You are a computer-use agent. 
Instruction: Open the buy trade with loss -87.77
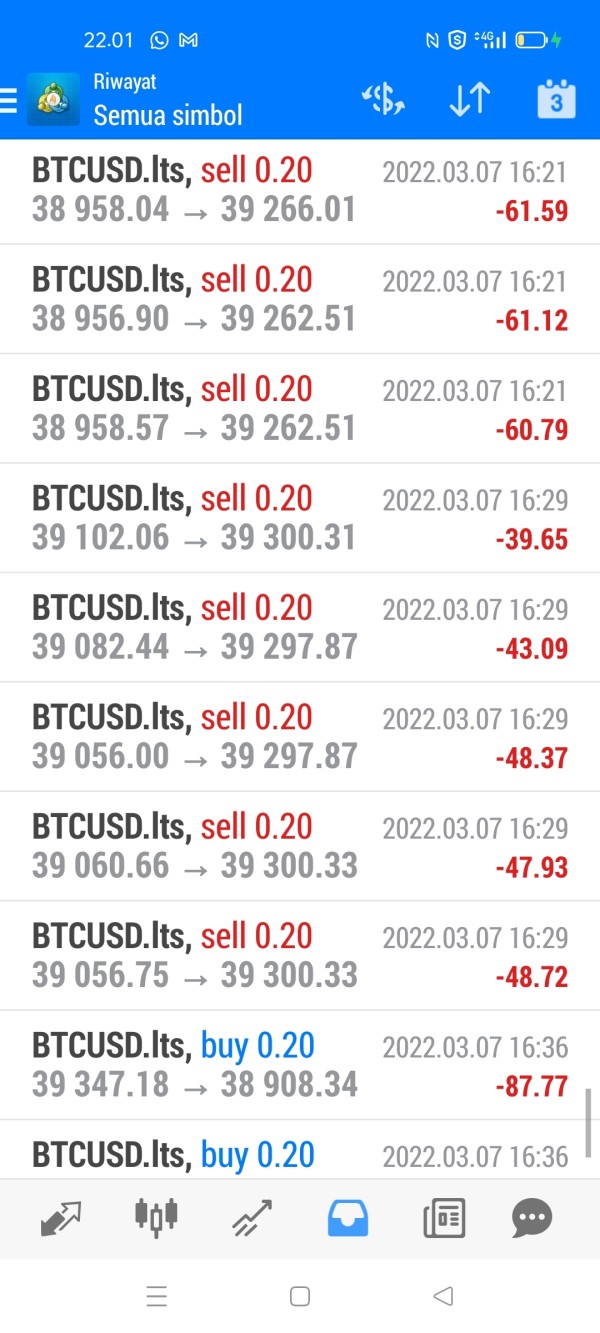pyautogui.click(x=300, y=1065)
